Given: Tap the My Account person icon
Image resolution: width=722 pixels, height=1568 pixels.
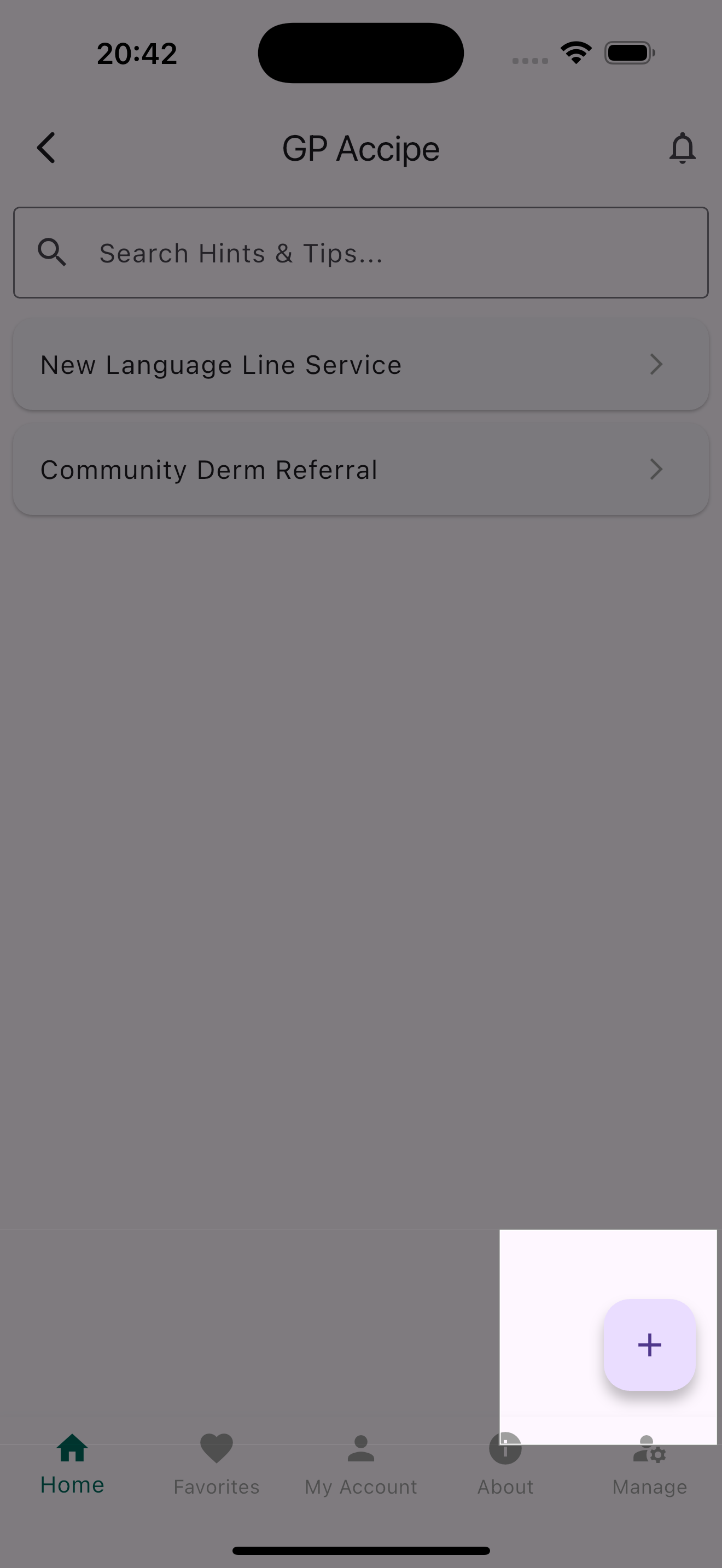Looking at the screenshot, I should (360, 1449).
